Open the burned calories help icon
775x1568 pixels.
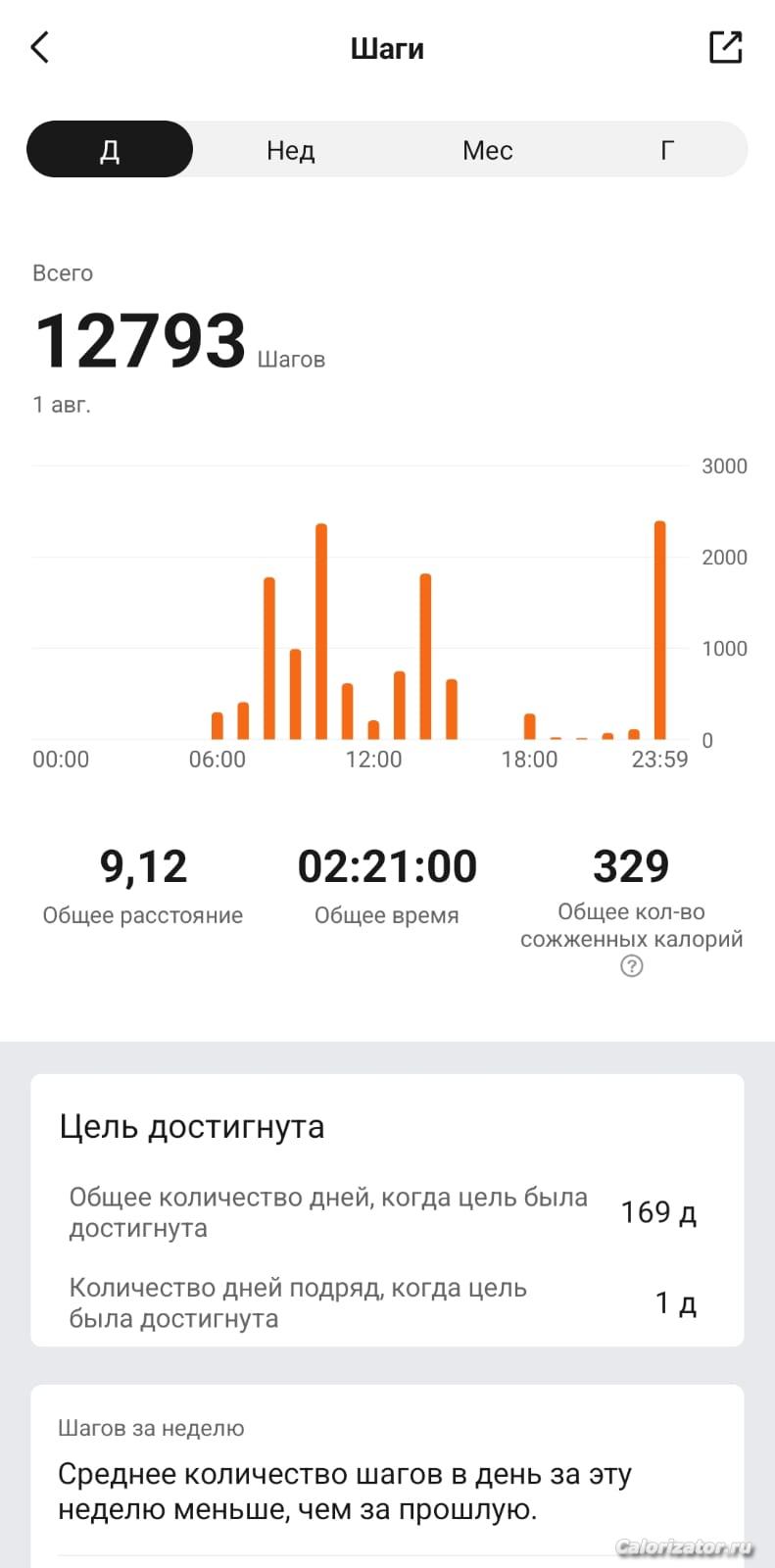632,966
